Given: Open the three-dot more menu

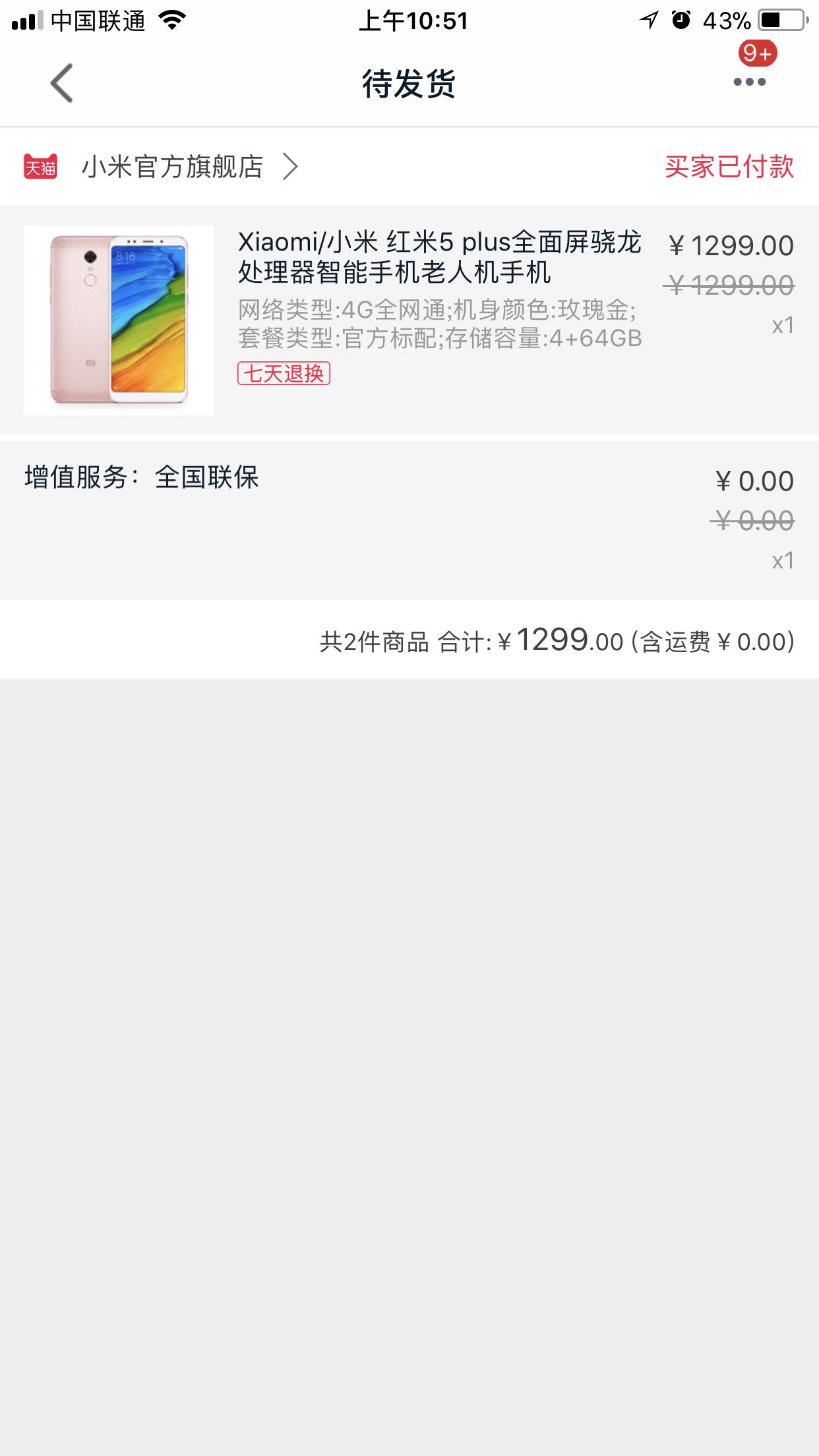Looking at the screenshot, I should click(x=749, y=82).
